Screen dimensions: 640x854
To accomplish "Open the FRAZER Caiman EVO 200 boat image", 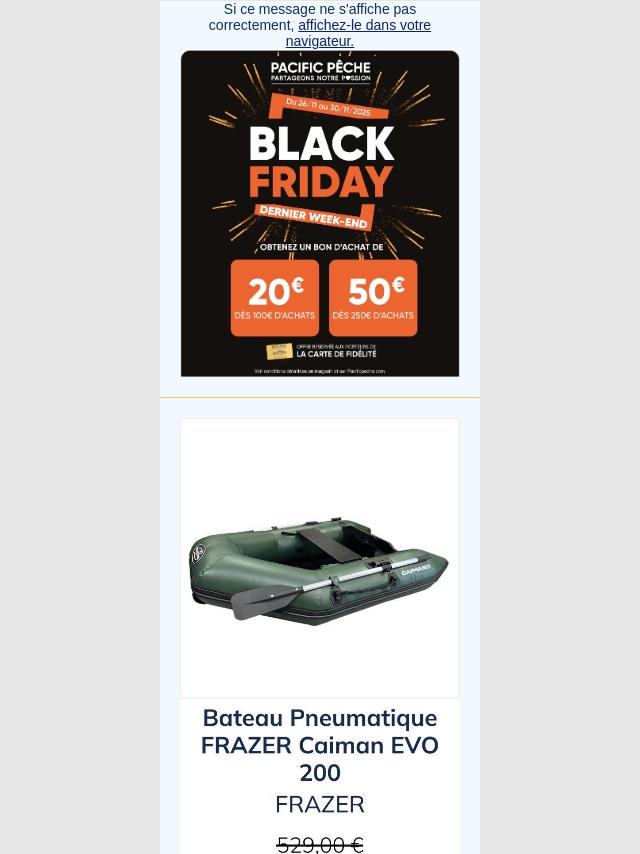I will (320, 558).
